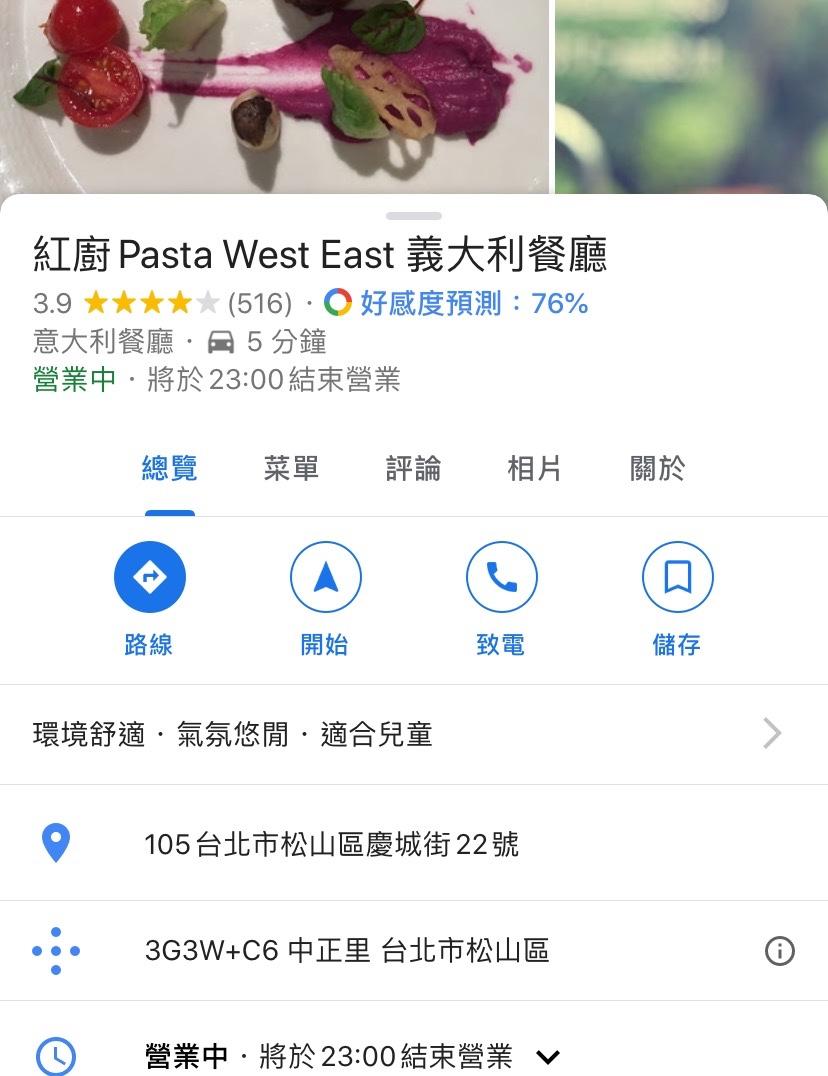The width and height of the screenshot is (828, 1076).
Task: Switch to the 評論 tab
Action: click(413, 468)
